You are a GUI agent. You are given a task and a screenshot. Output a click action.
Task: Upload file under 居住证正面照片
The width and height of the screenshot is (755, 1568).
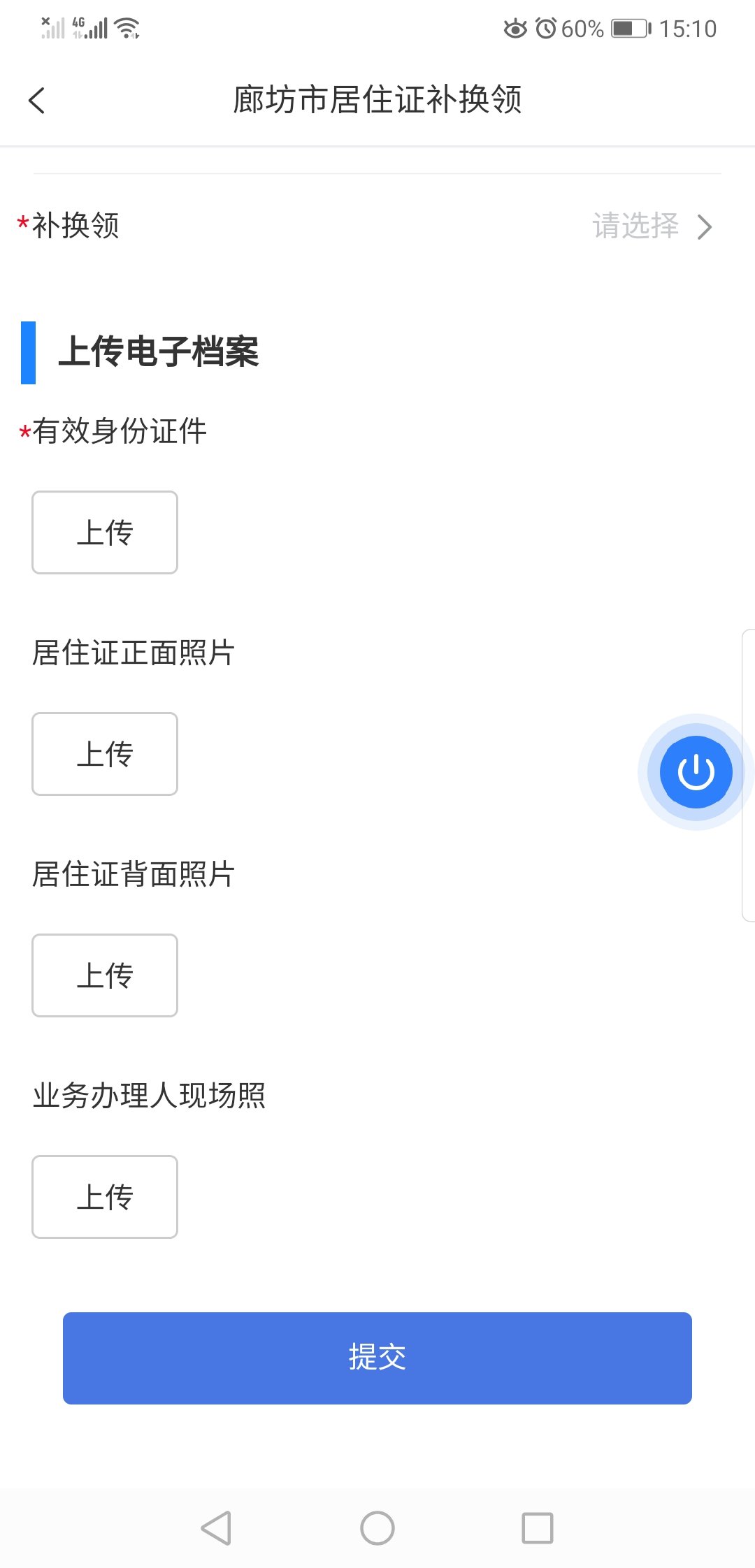click(x=105, y=754)
